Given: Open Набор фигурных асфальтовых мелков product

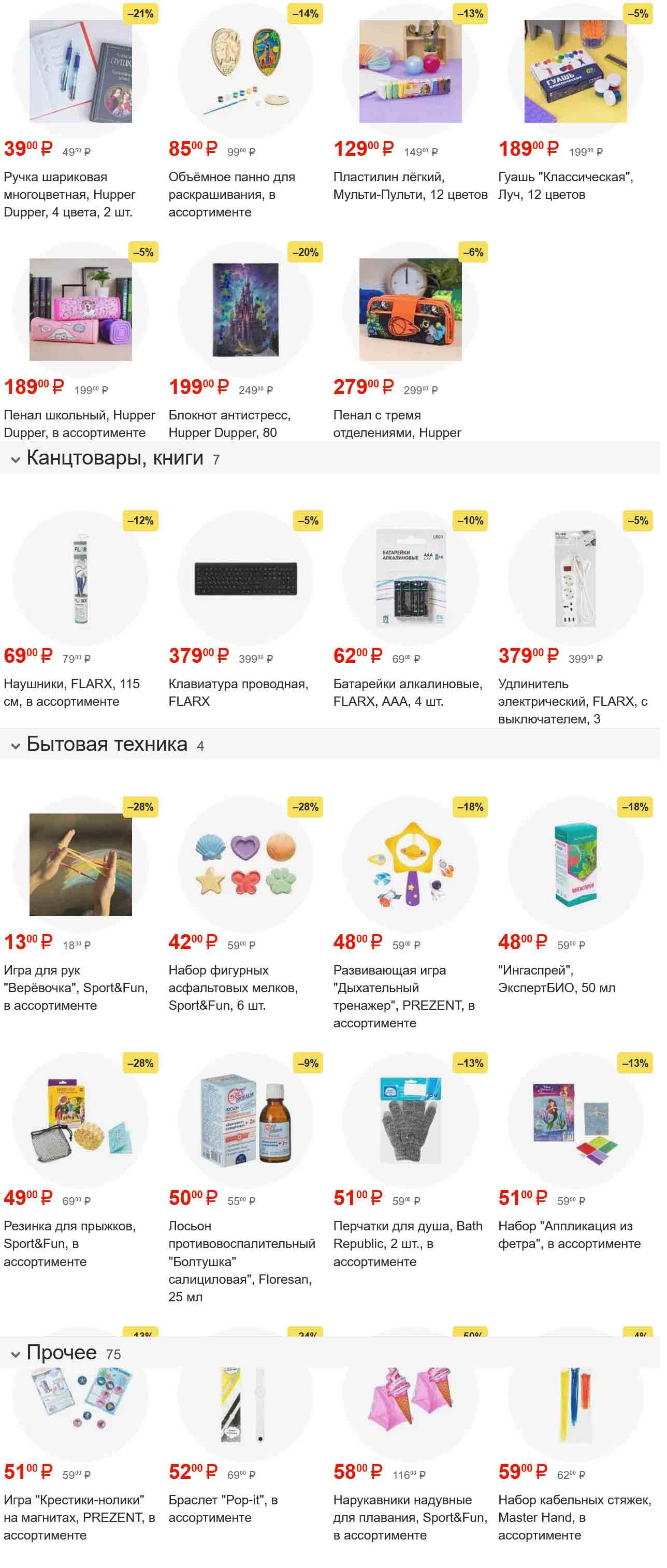Looking at the screenshot, I should point(245,864).
